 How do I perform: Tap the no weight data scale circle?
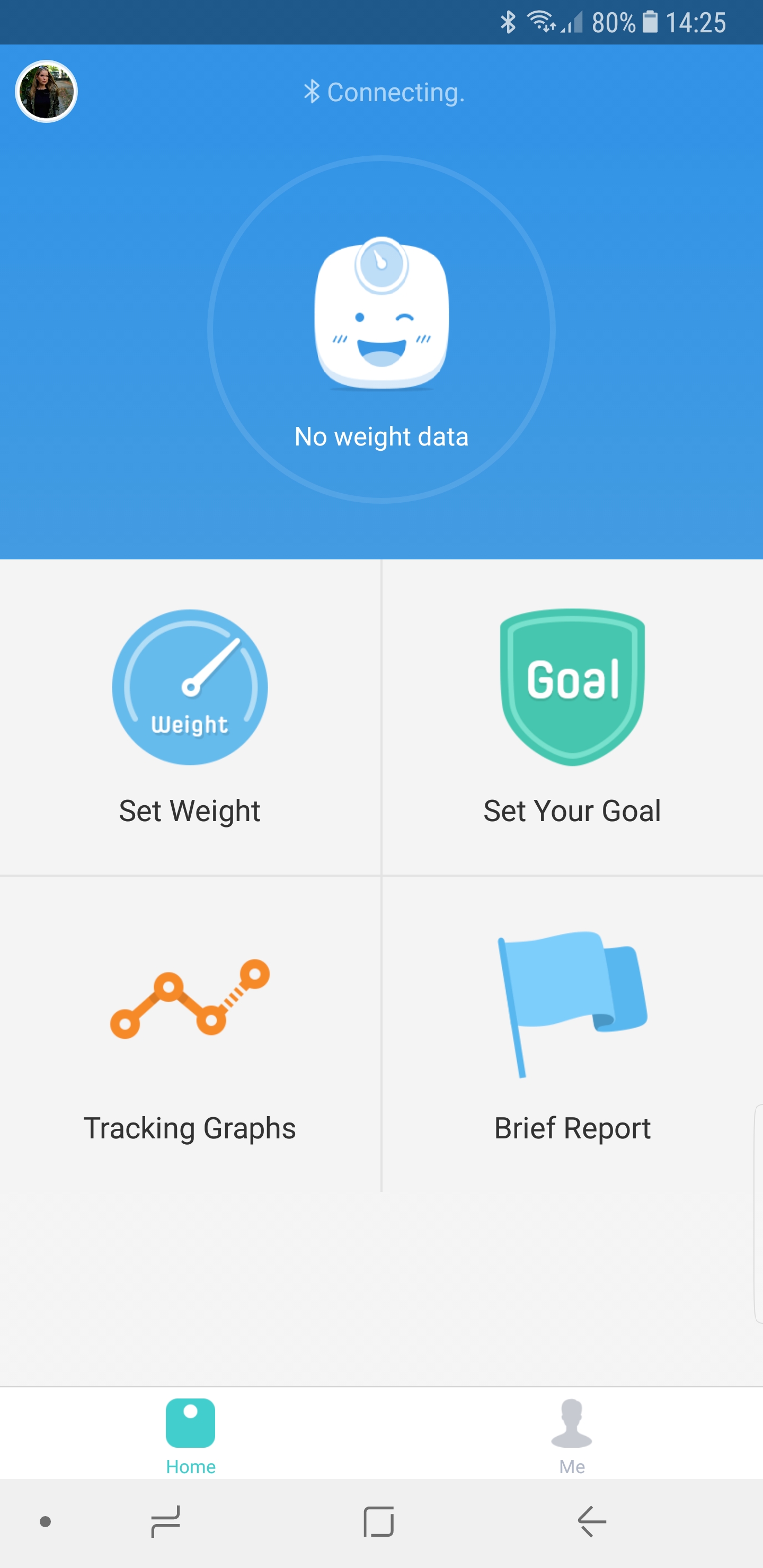pyautogui.click(x=381, y=329)
